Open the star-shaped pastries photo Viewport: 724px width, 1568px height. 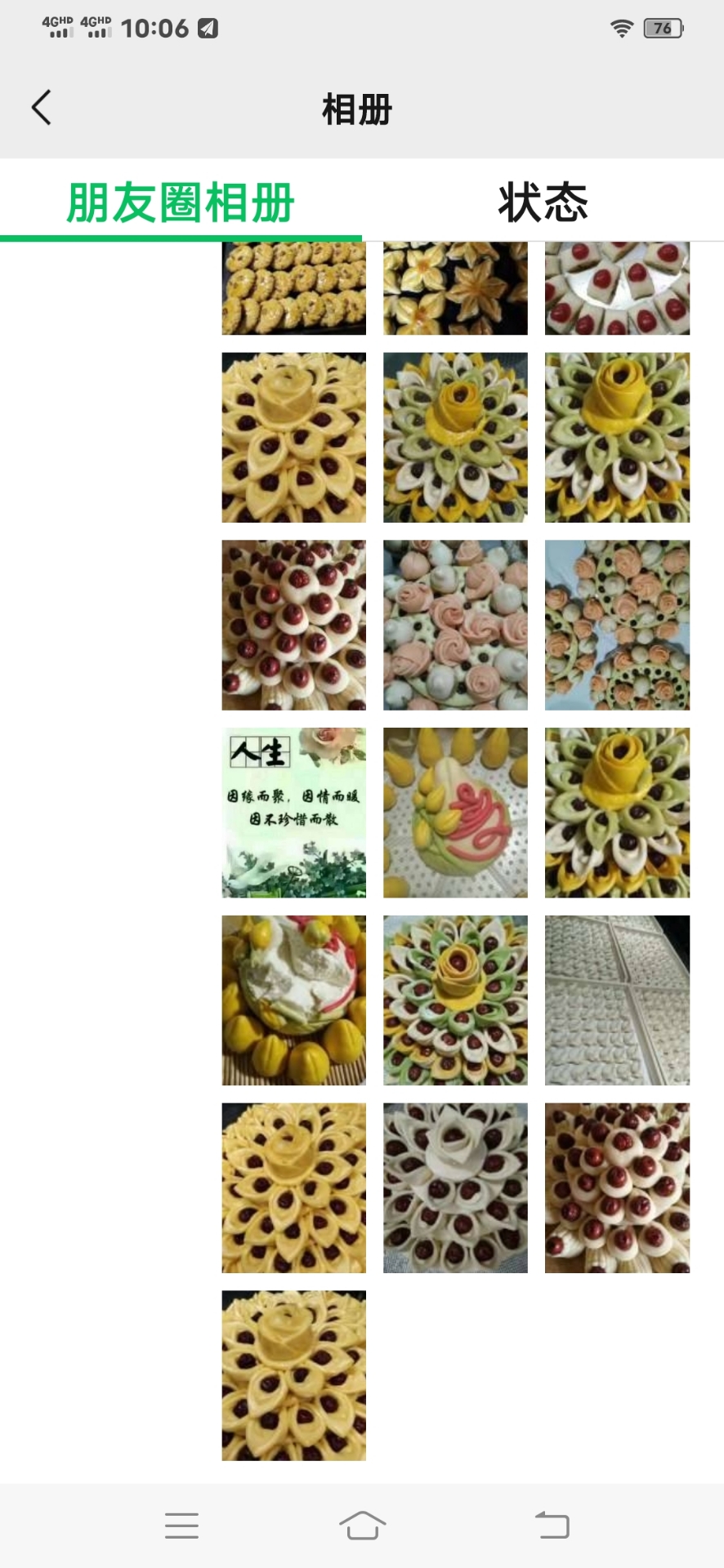(x=455, y=288)
